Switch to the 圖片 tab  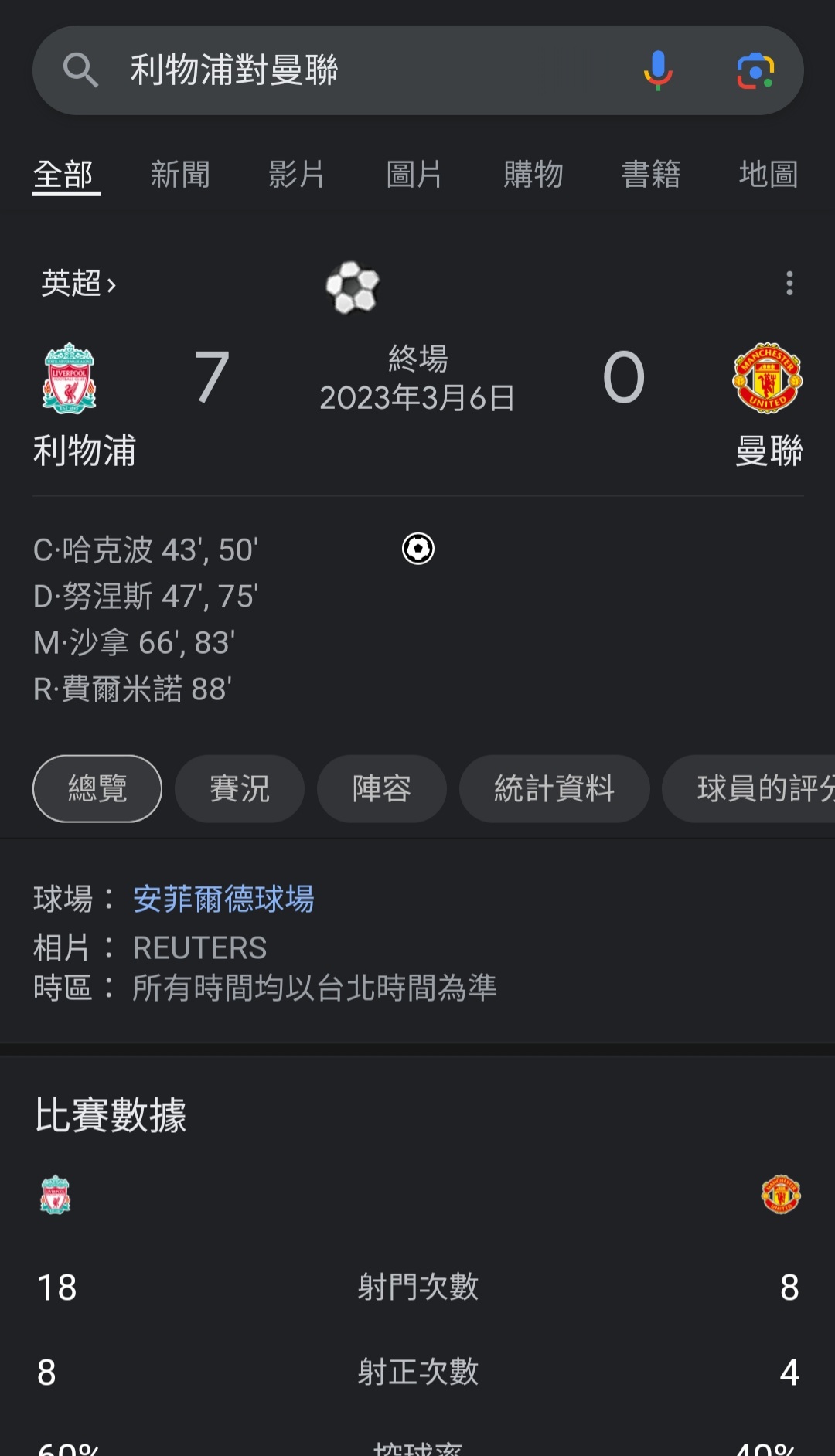coord(414,174)
